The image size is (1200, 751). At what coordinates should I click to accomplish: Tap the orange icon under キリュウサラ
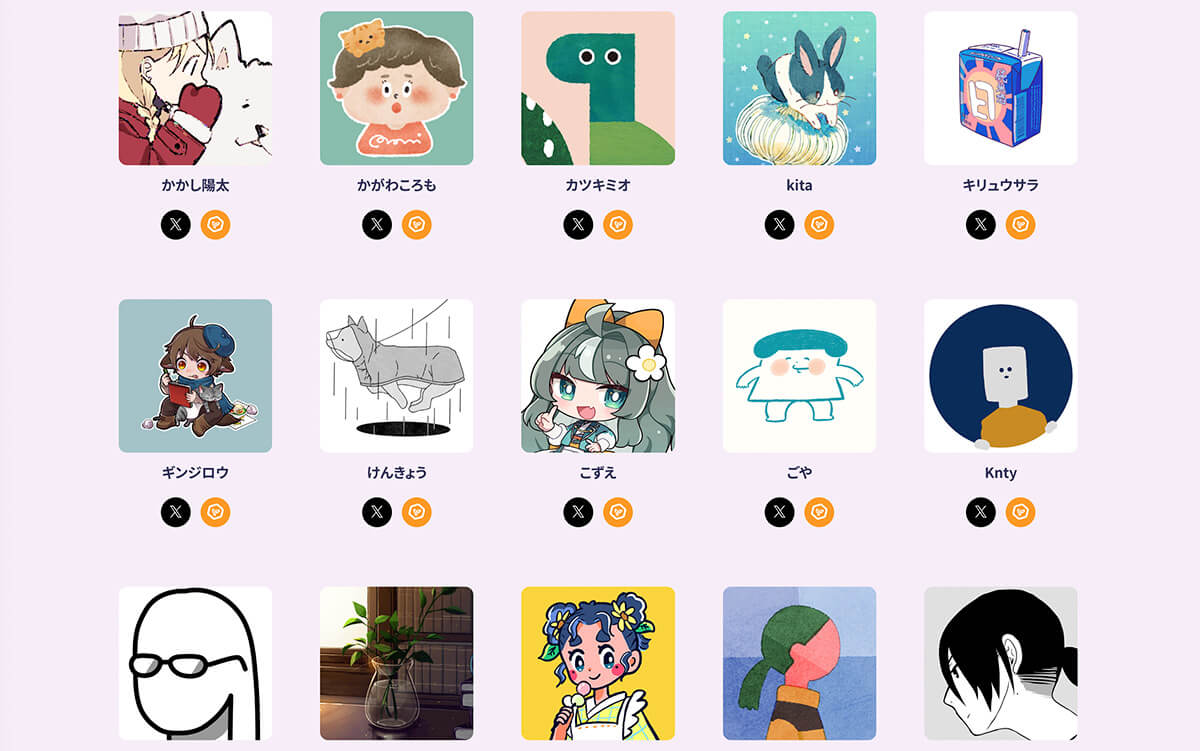pyautogui.click(x=1021, y=225)
